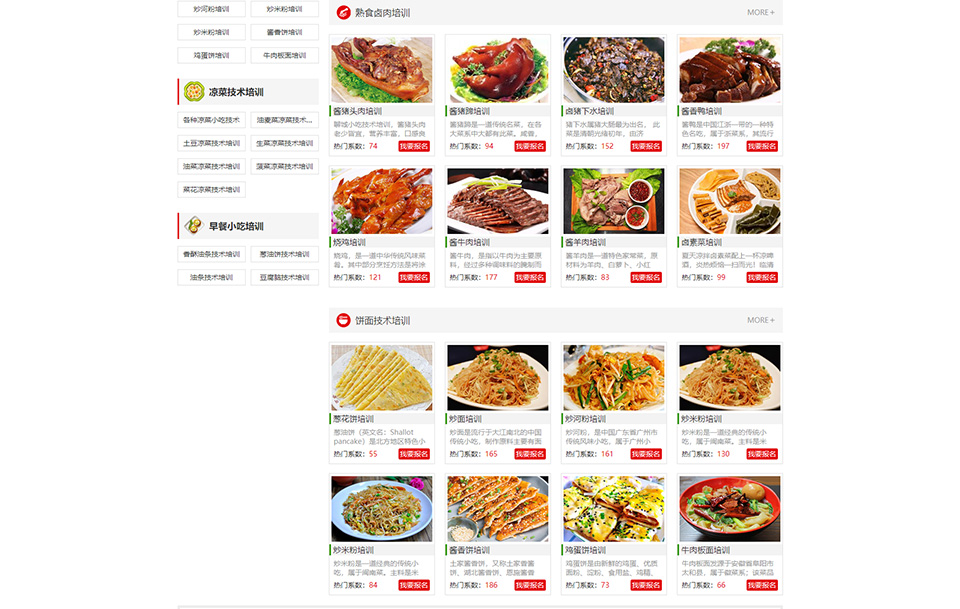Open the 烧鸡培训 course card
The width and height of the screenshot is (960, 609).
[381, 201]
